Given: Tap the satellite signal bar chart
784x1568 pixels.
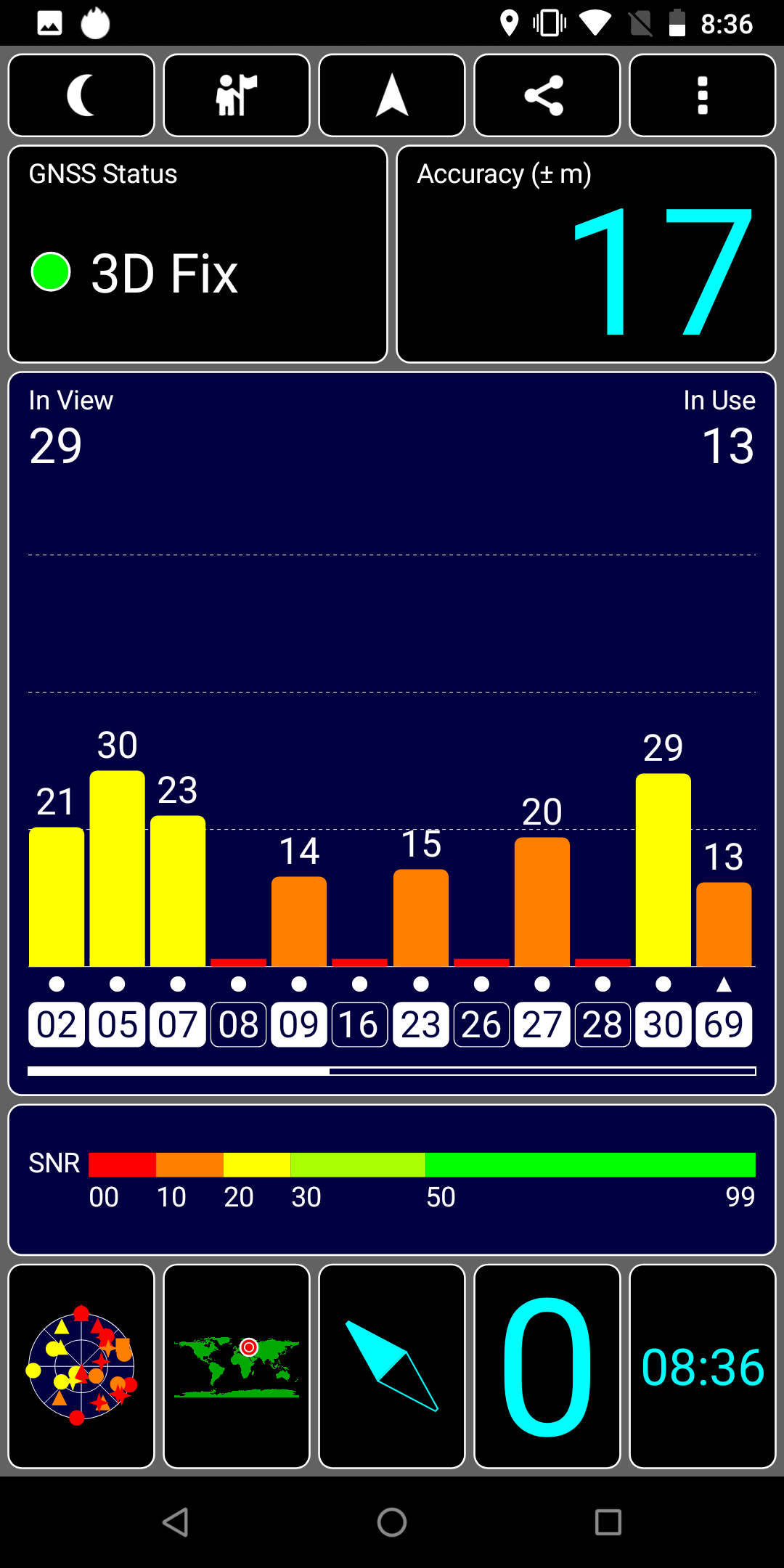Looking at the screenshot, I should tap(392, 733).
